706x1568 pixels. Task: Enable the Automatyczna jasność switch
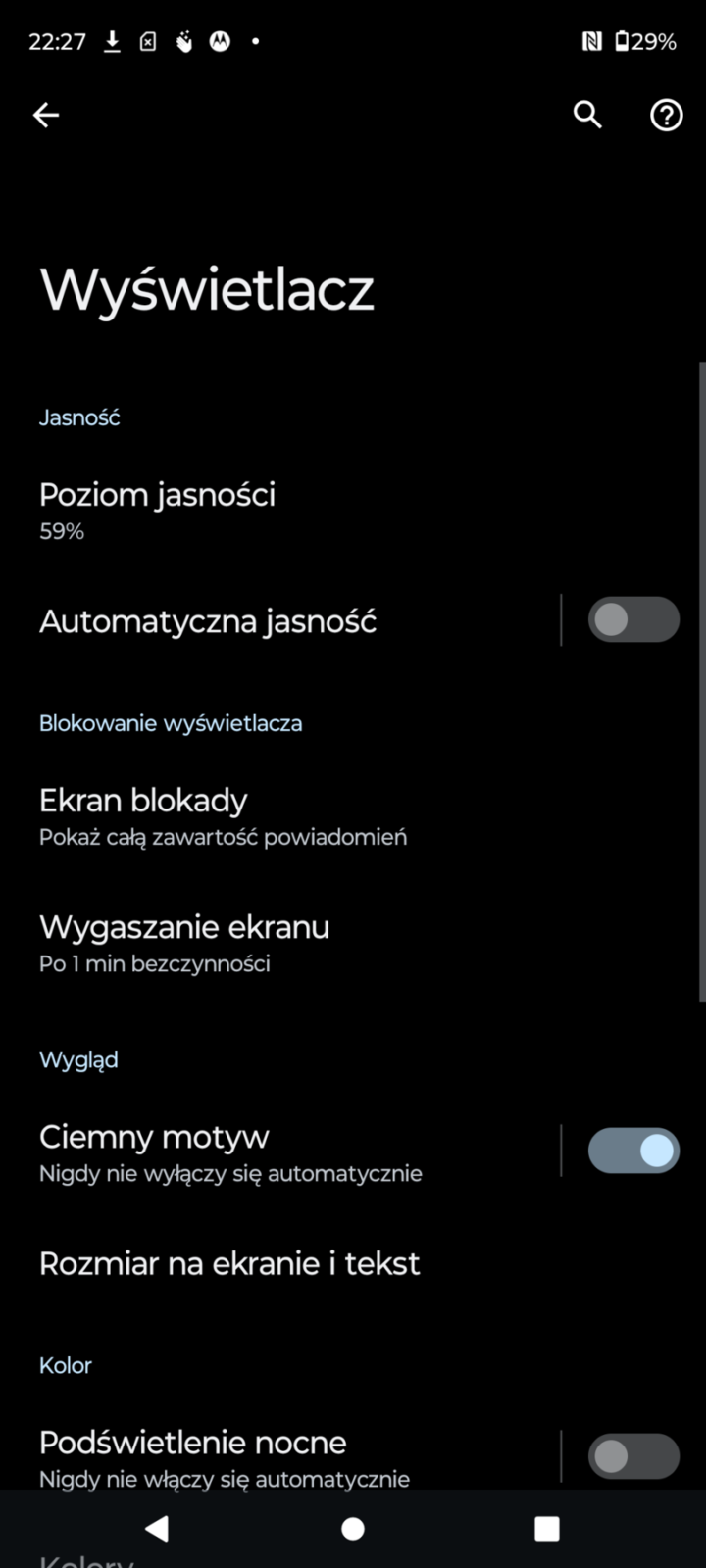(632, 619)
